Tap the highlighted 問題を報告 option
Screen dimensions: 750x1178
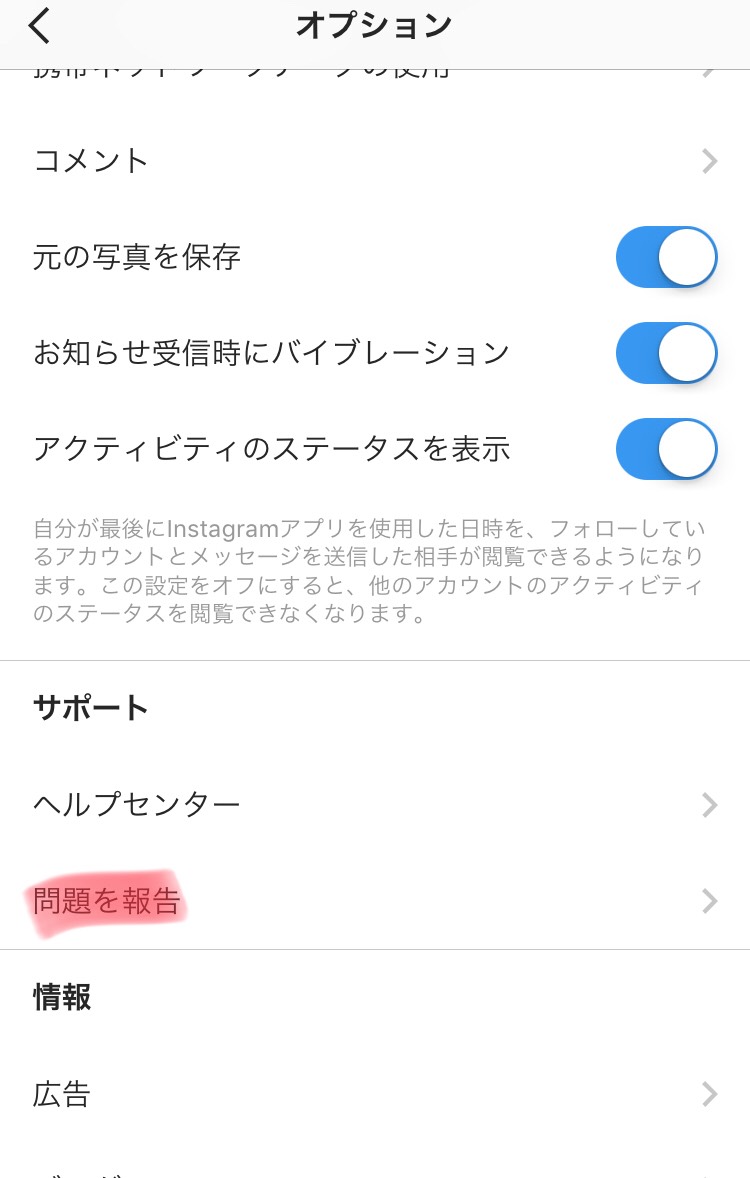[x=106, y=901]
